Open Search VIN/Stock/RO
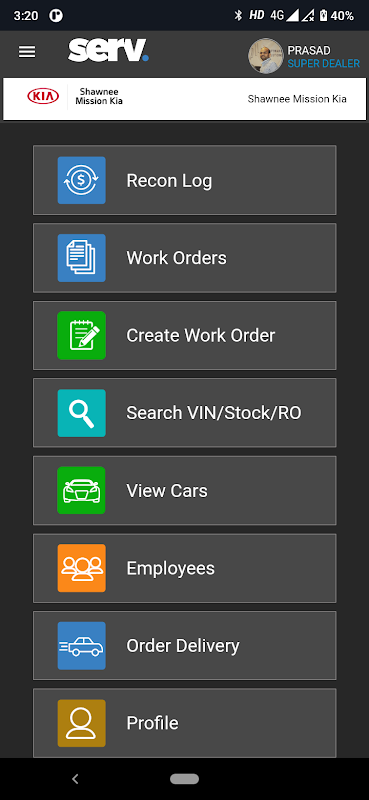This screenshot has height=800, width=369. (185, 413)
